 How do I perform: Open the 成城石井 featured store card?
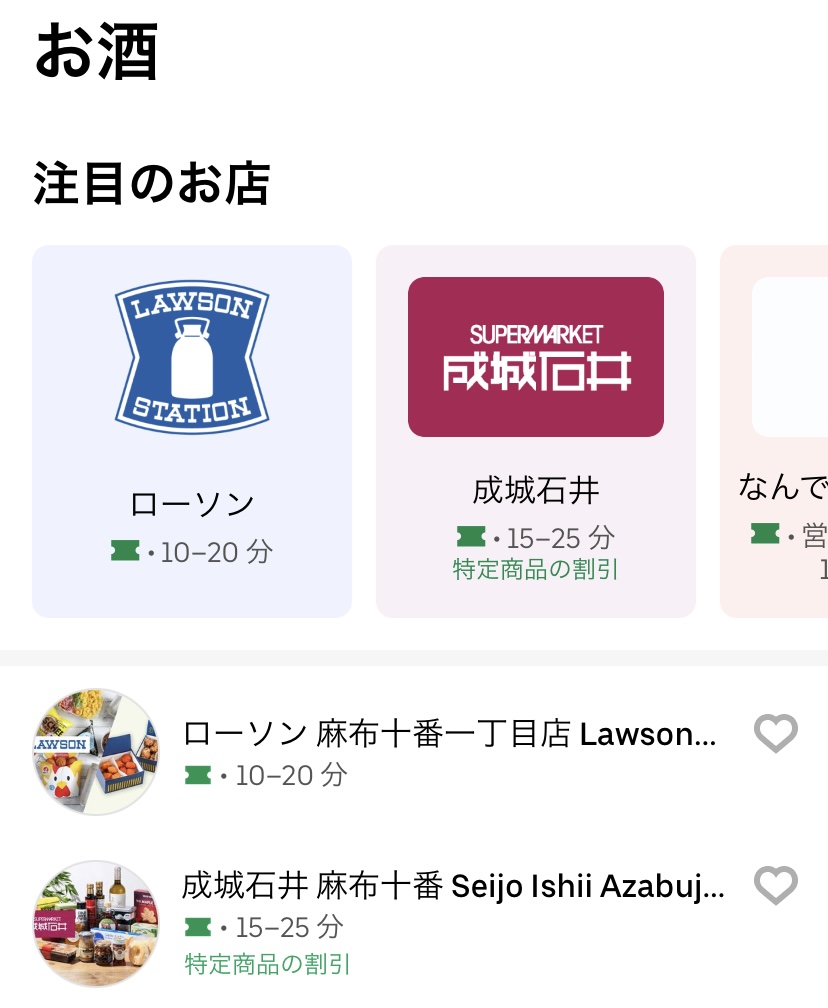click(536, 430)
